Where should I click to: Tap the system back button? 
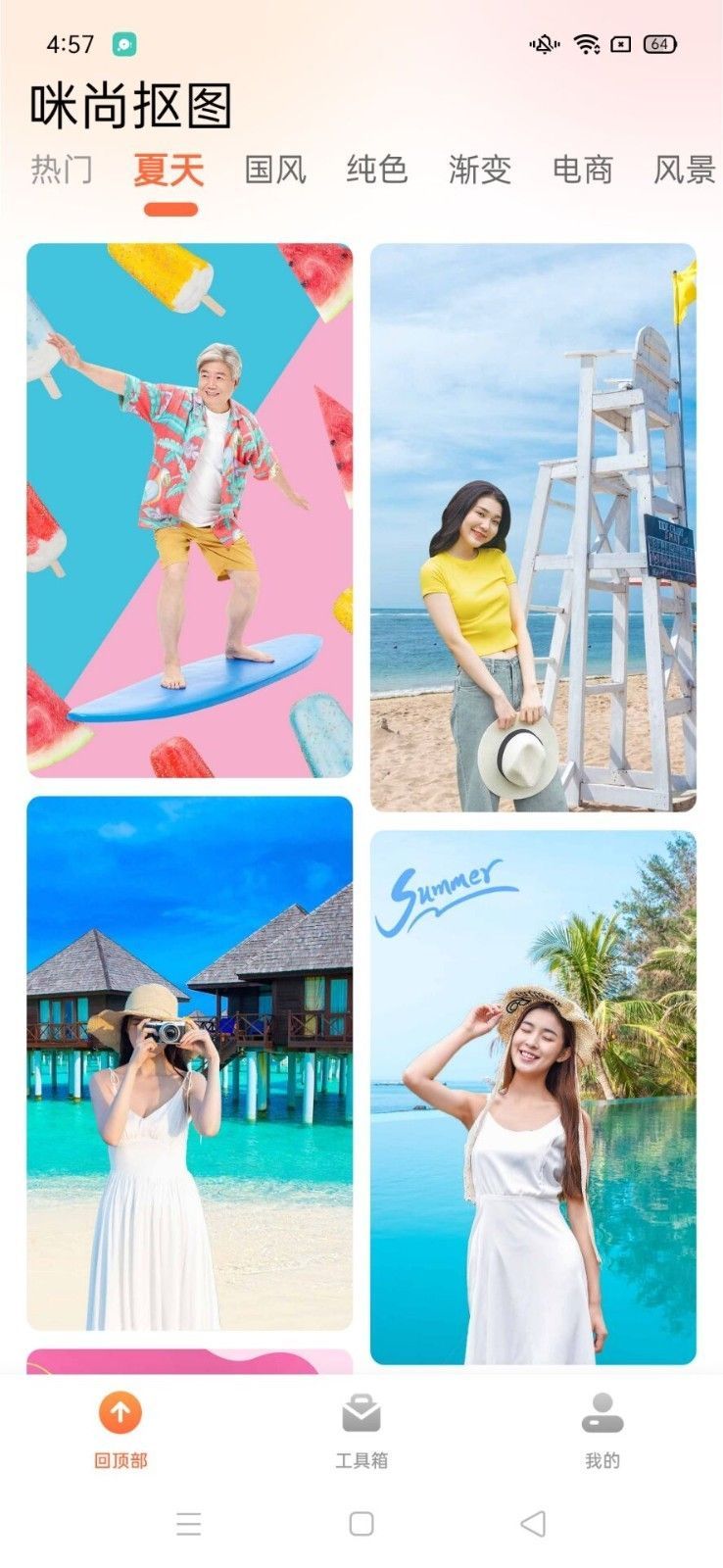coord(533,1523)
